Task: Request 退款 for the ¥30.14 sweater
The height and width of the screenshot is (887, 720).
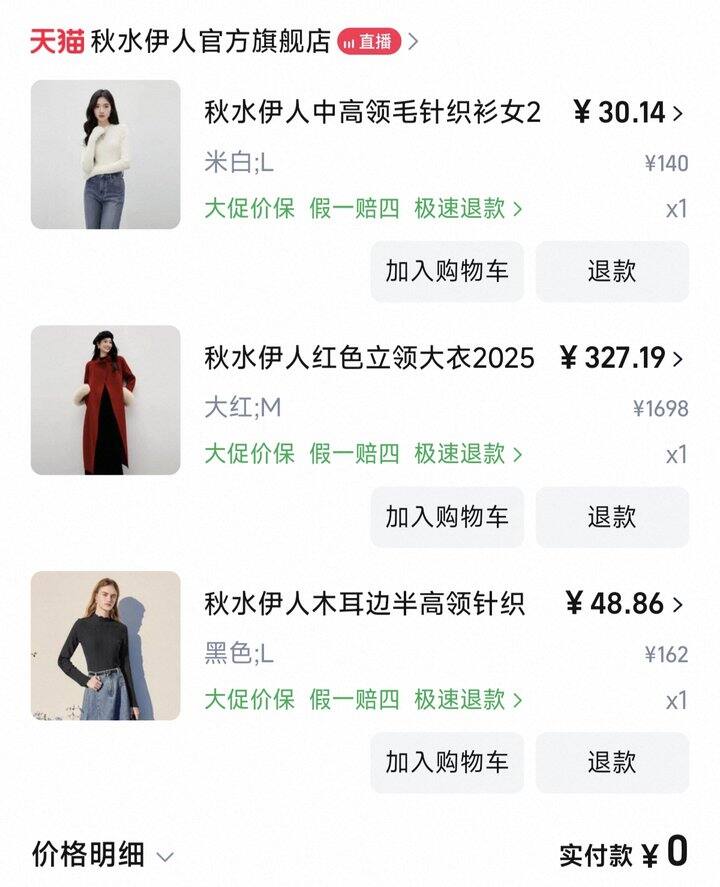Action: (x=612, y=271)
